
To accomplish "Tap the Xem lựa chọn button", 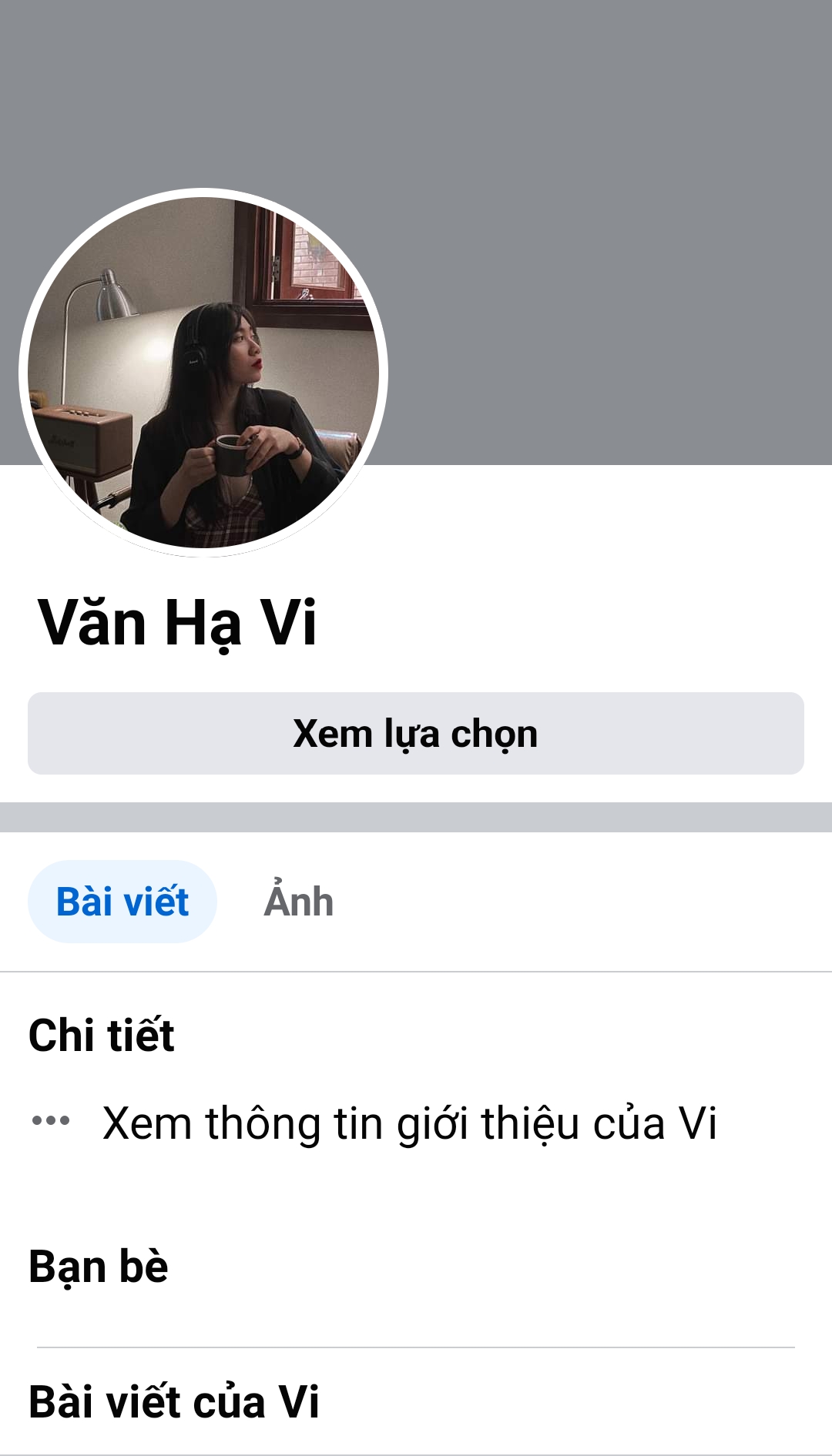I will pyautogui.click(x=416, y=733).
